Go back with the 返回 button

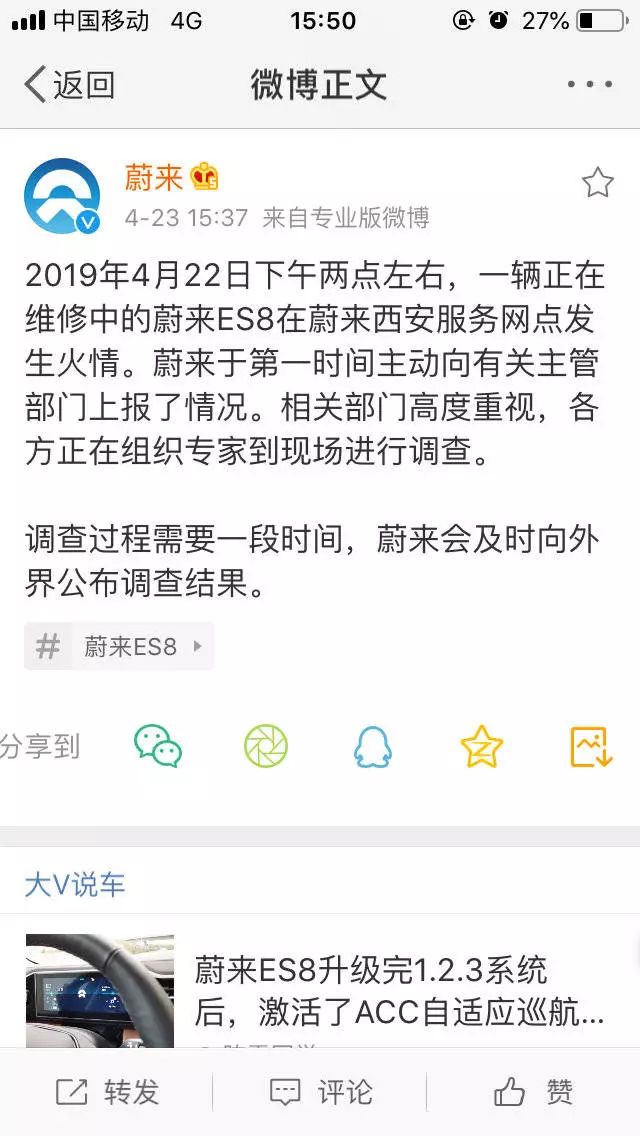click(x=70, y=84)
